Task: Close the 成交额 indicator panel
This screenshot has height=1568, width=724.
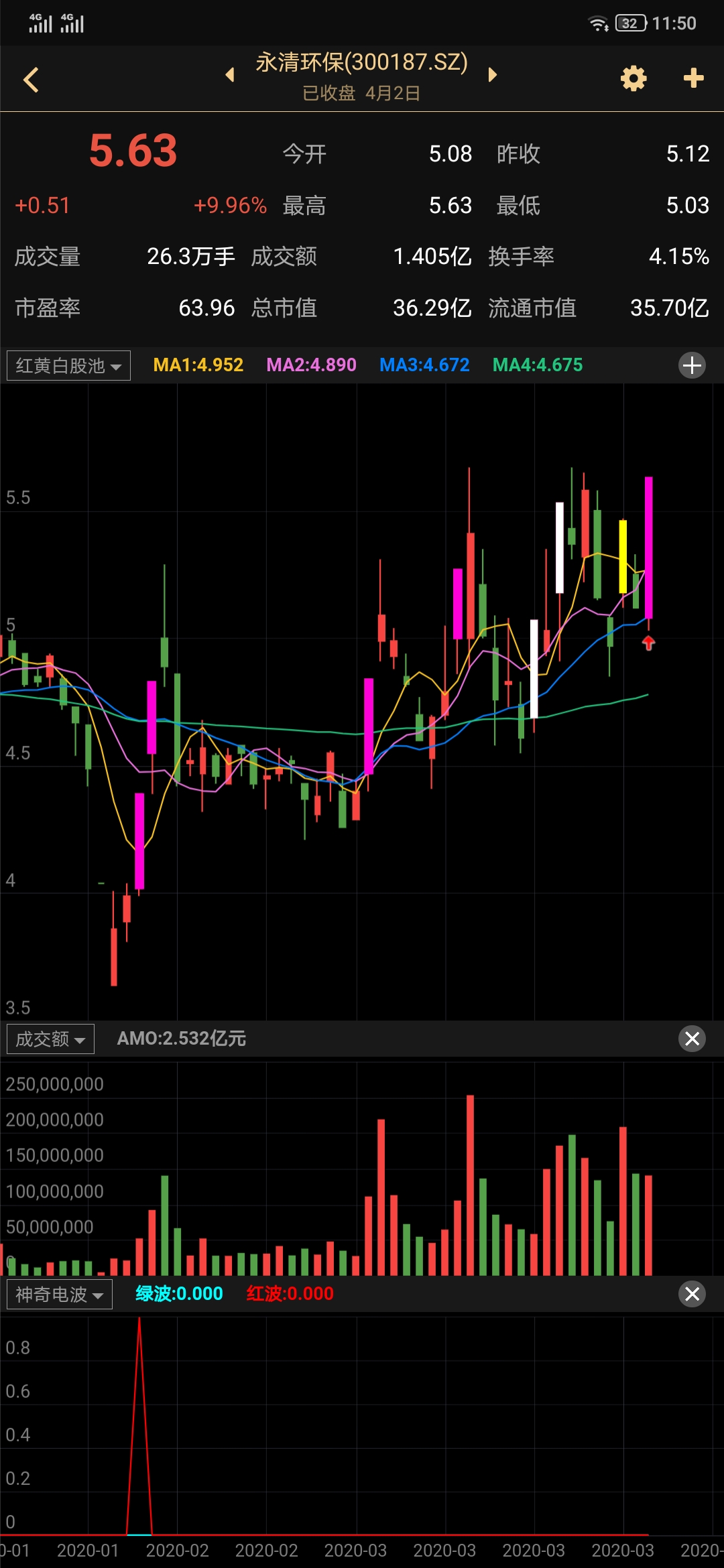Action: point(692,1039)
